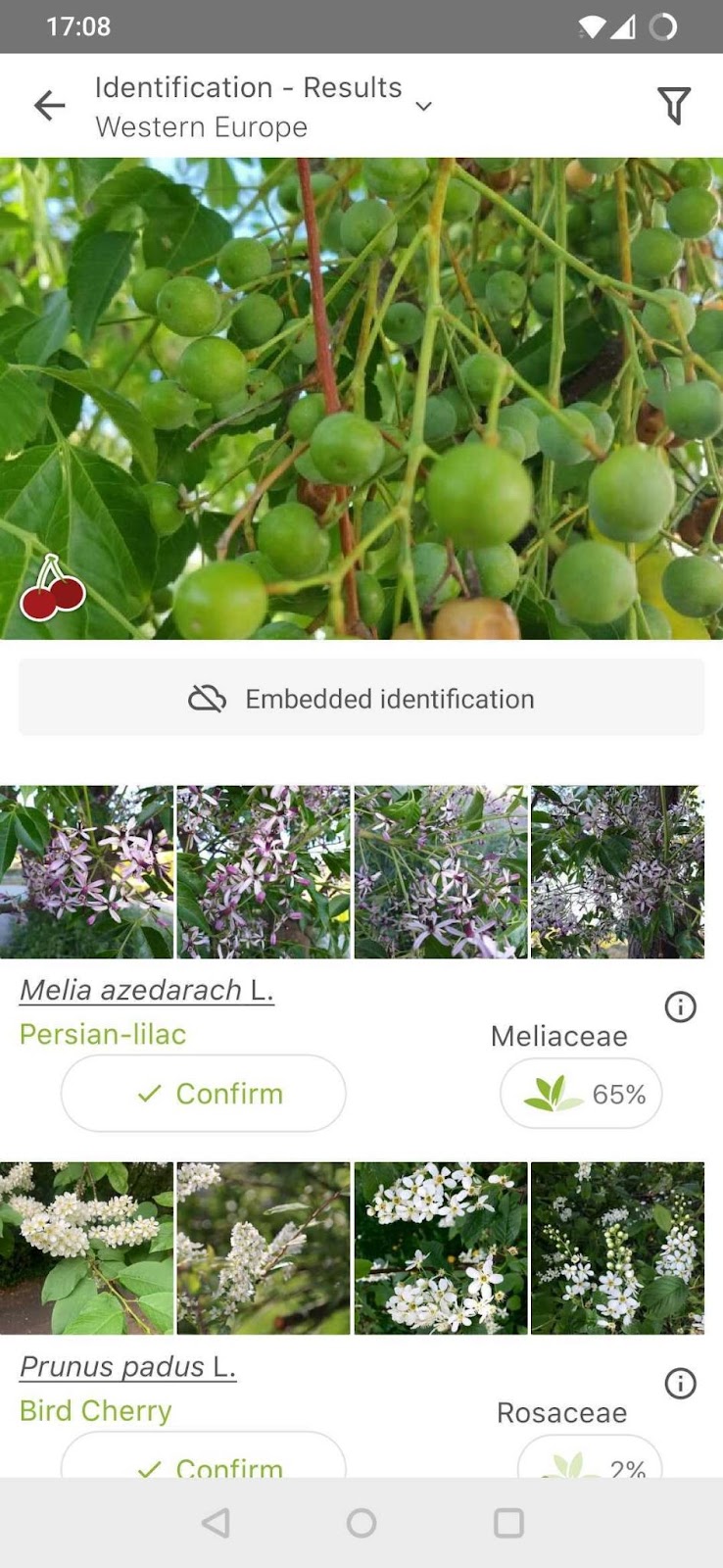Open first Bird Cherry flower photo
Screen dimensions: 723x1568
click(86, 1248)
